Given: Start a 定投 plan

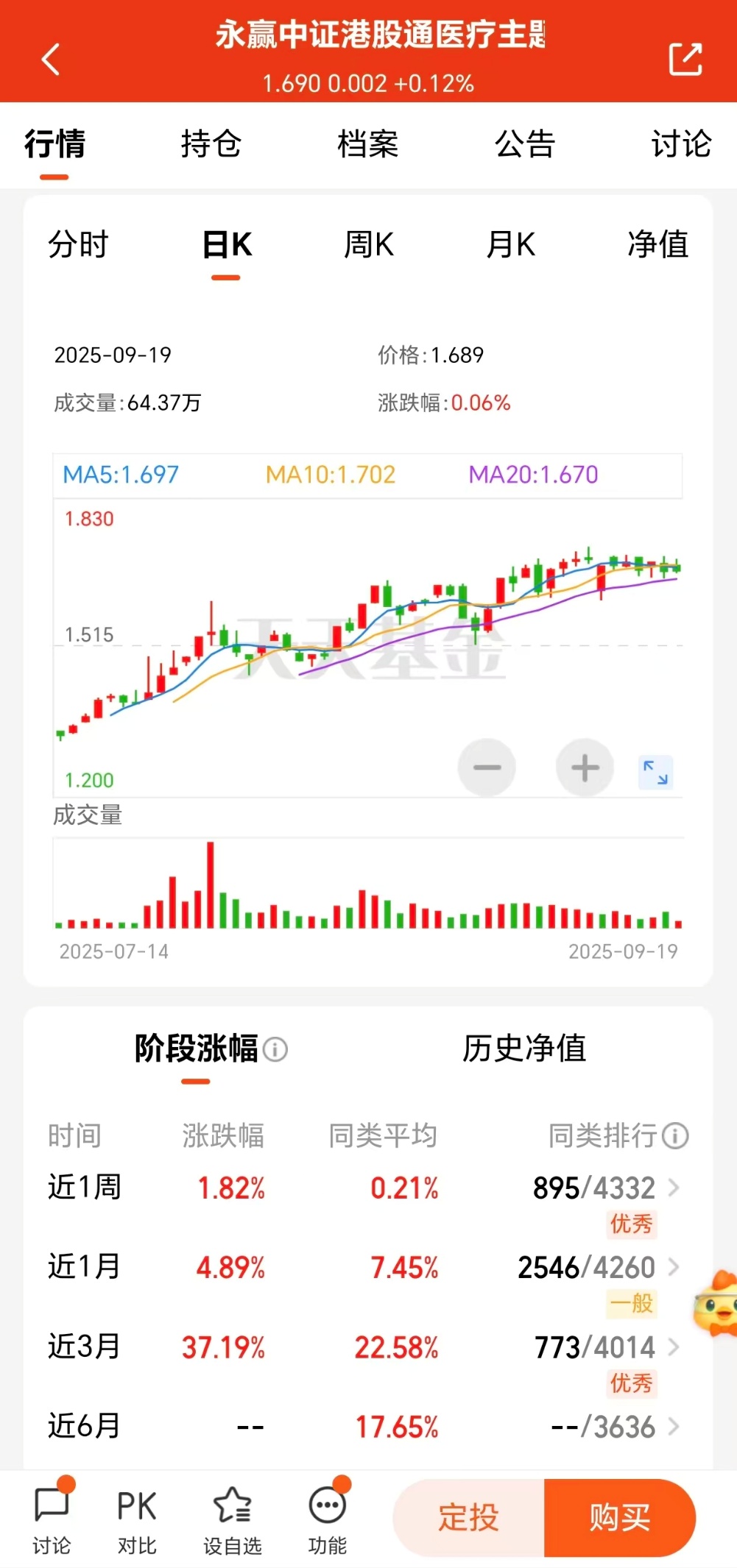Looking at the screenshot, I should coord(469,1517).
